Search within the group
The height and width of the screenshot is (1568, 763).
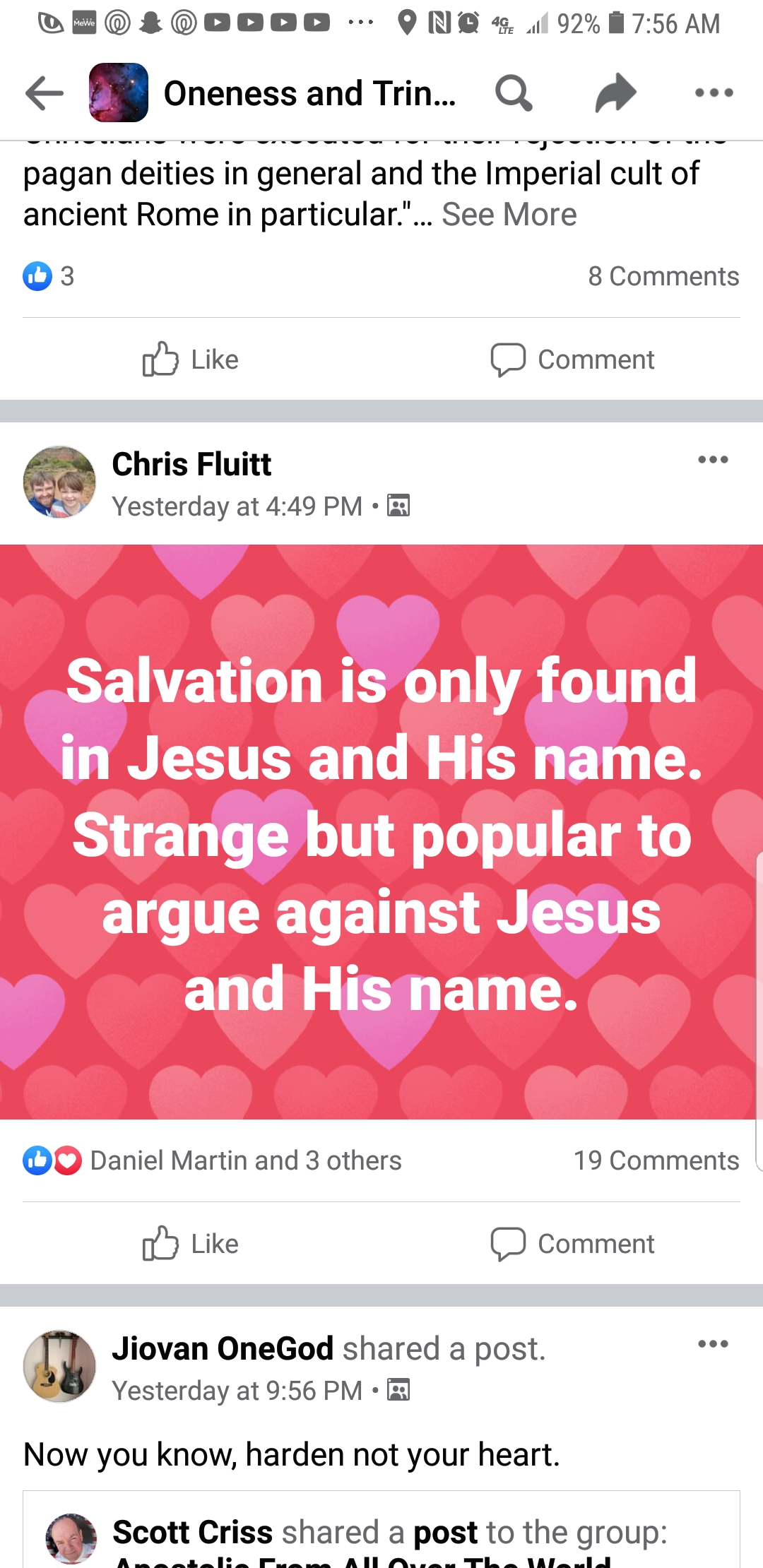tap(513, 93)
